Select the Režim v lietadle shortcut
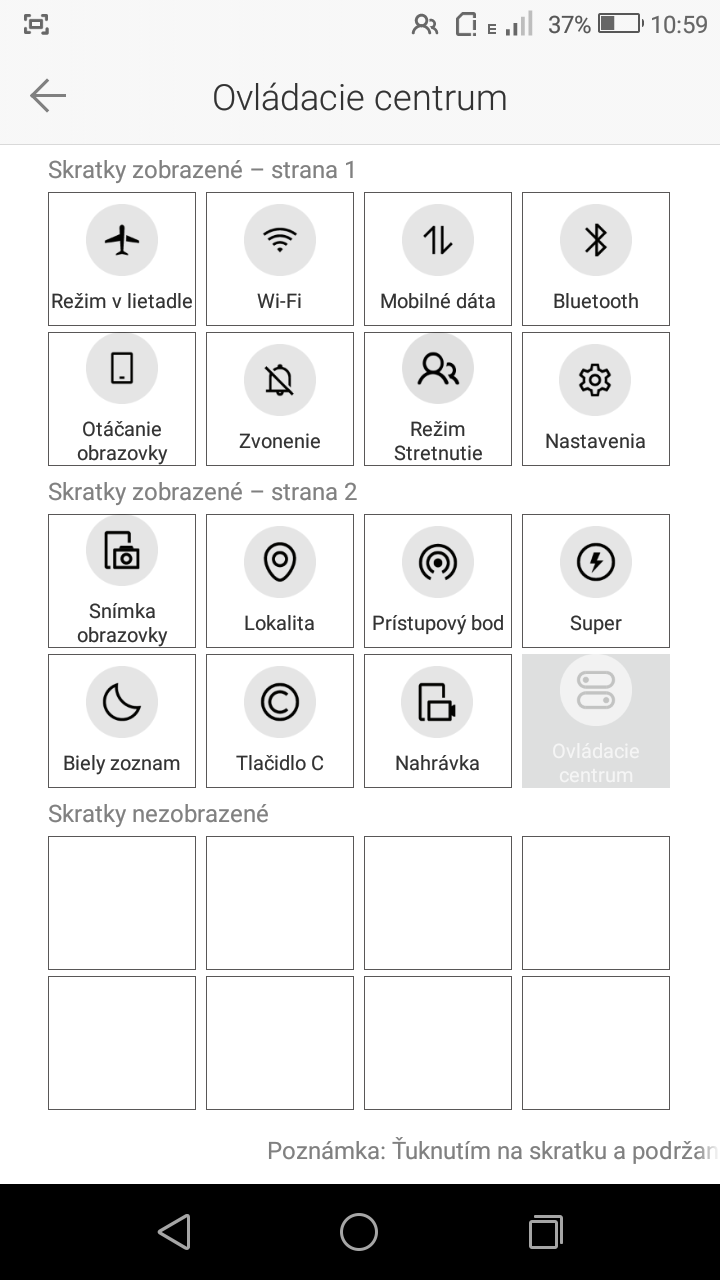The width and height of the screenshot is (720, 1280). 122,259
